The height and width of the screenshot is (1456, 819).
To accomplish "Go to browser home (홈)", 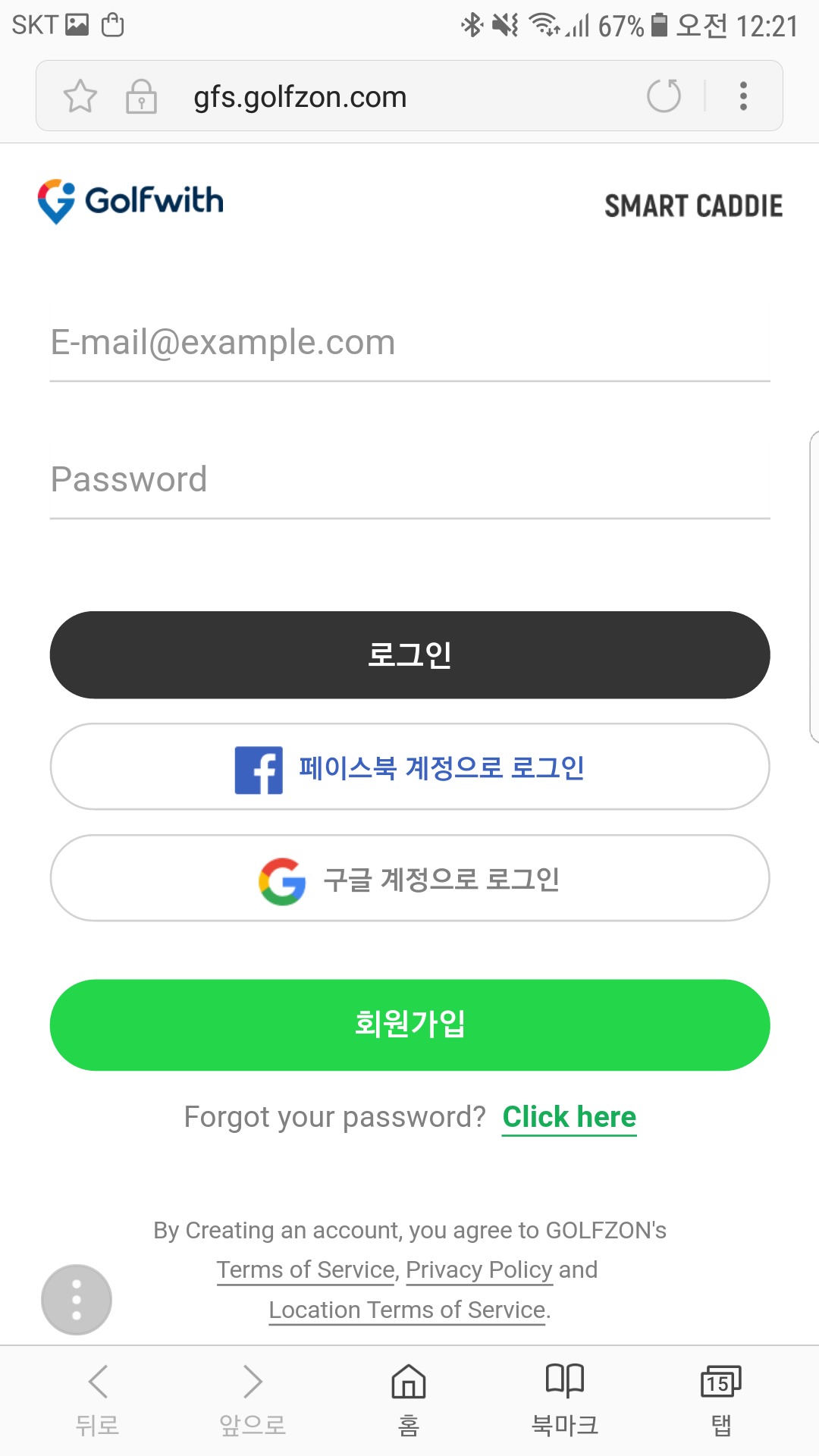I will (x=408, y=1399).
